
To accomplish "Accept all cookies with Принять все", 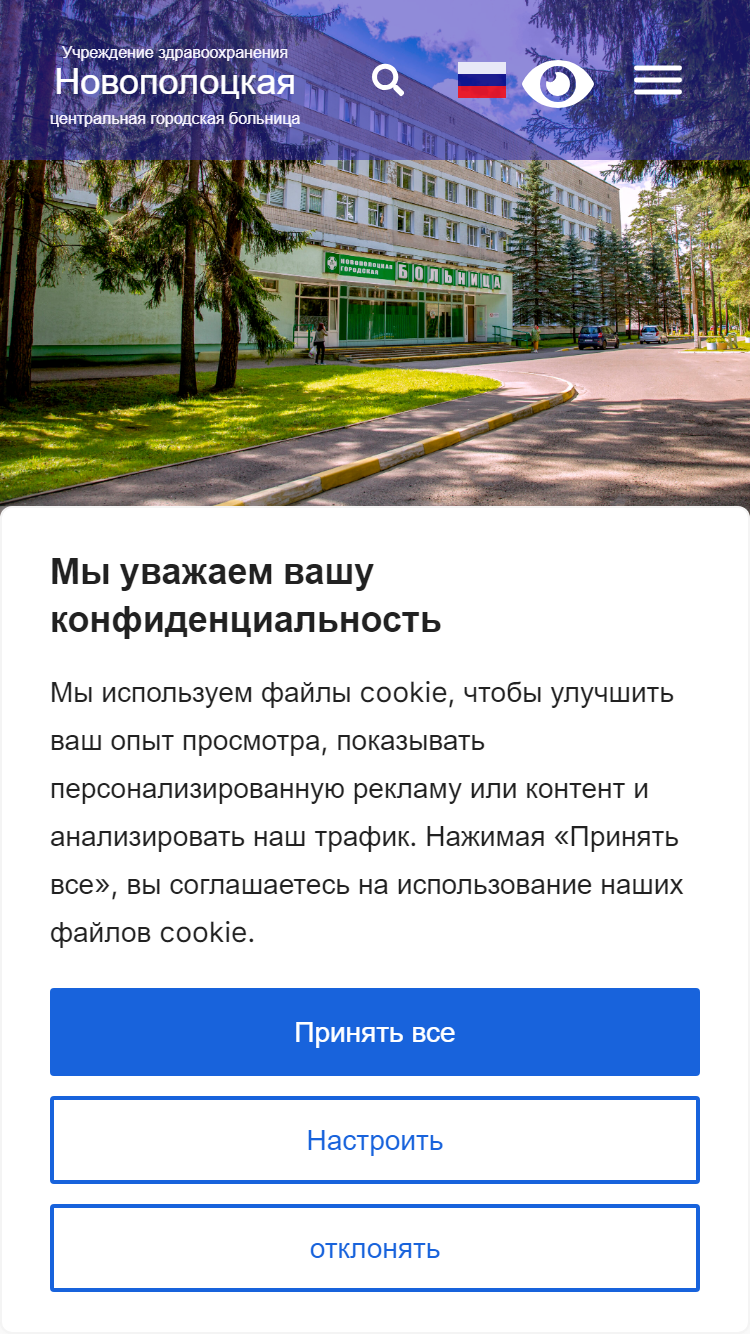I will (x=375, y=1032).
